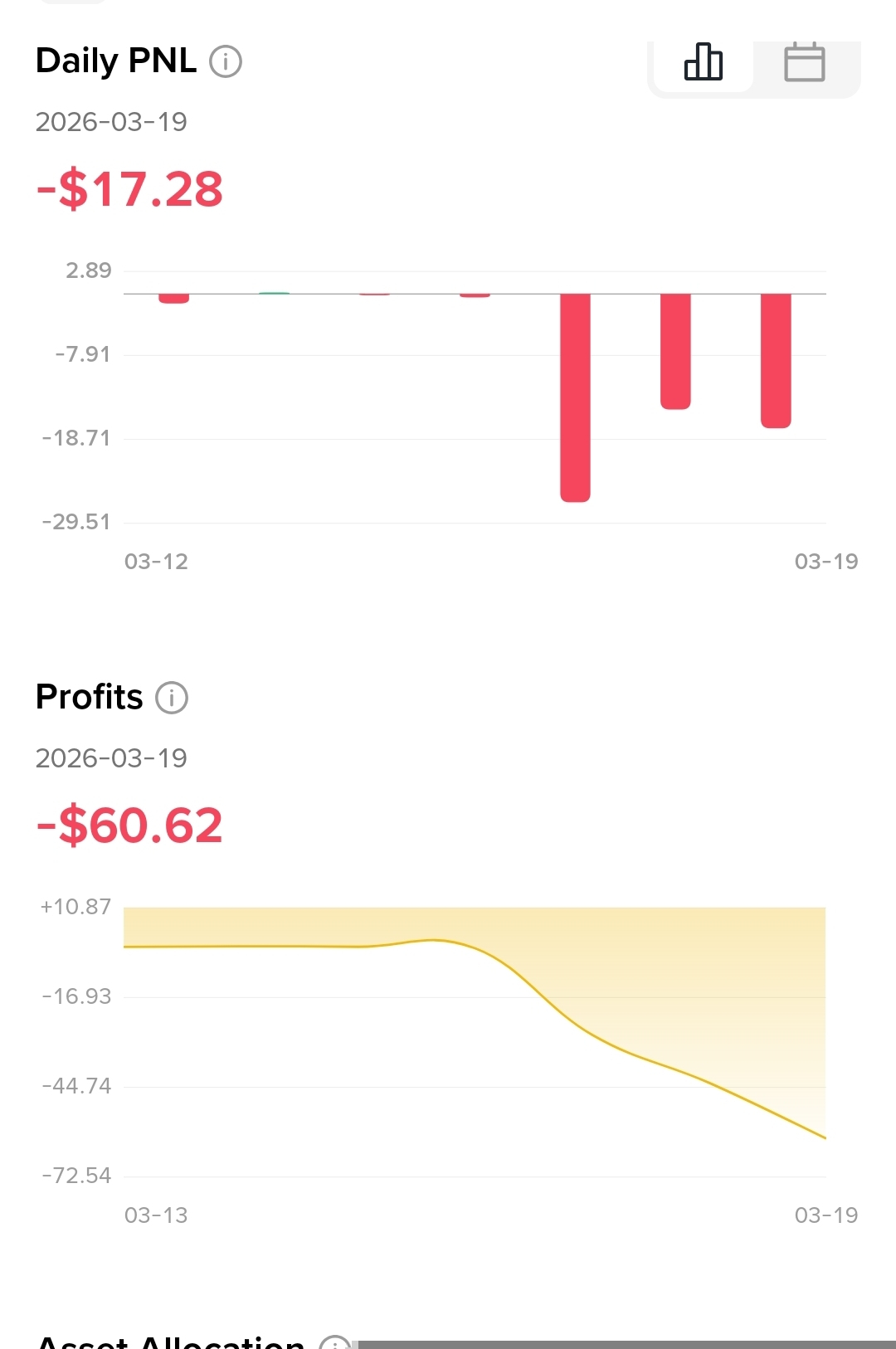Open the Profits info icon
896x1349 pixels.
click(x=172, y=698)
